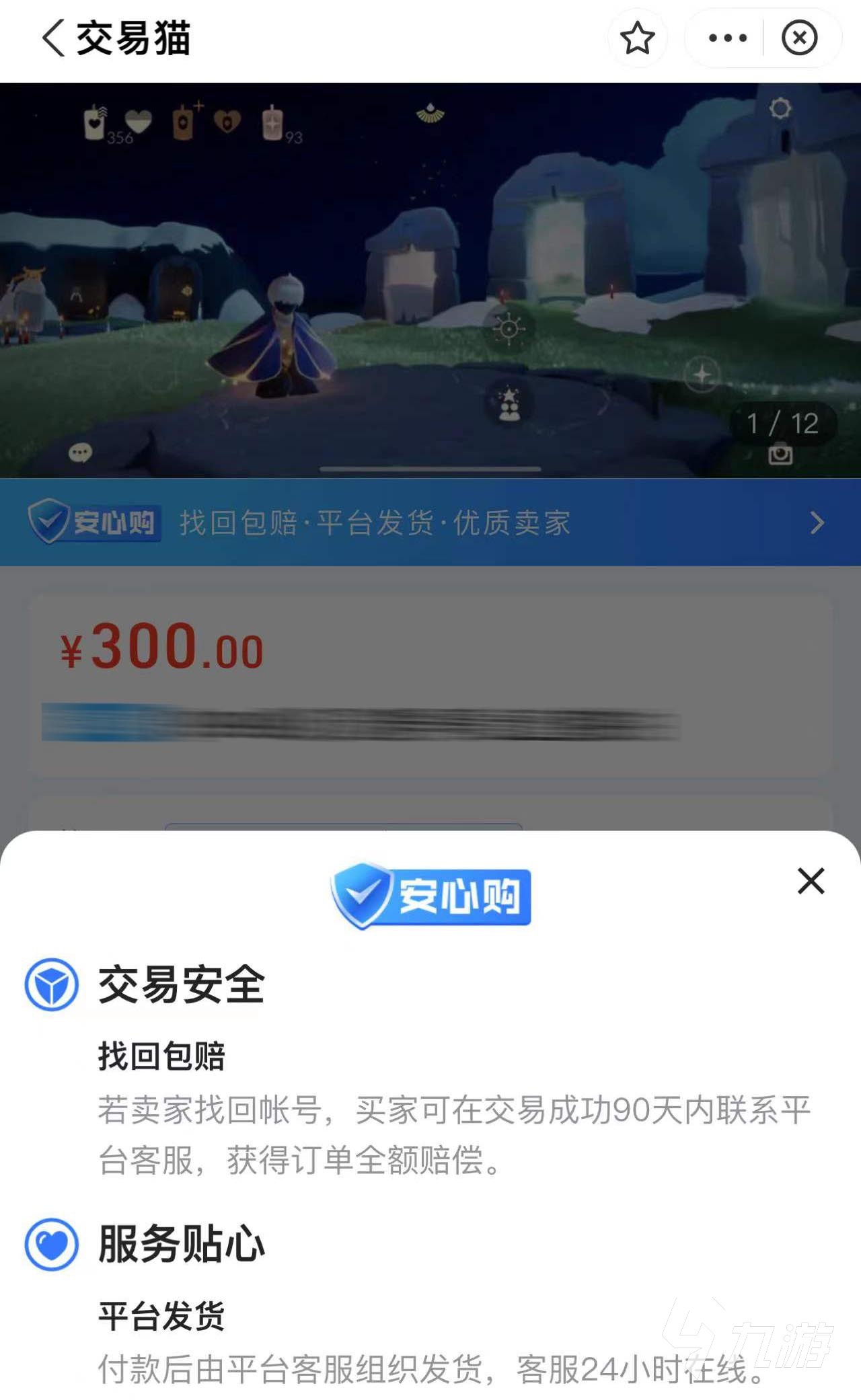
Task: Click the fan-shaped spirit emblem icon
Action: click(431, 115)
